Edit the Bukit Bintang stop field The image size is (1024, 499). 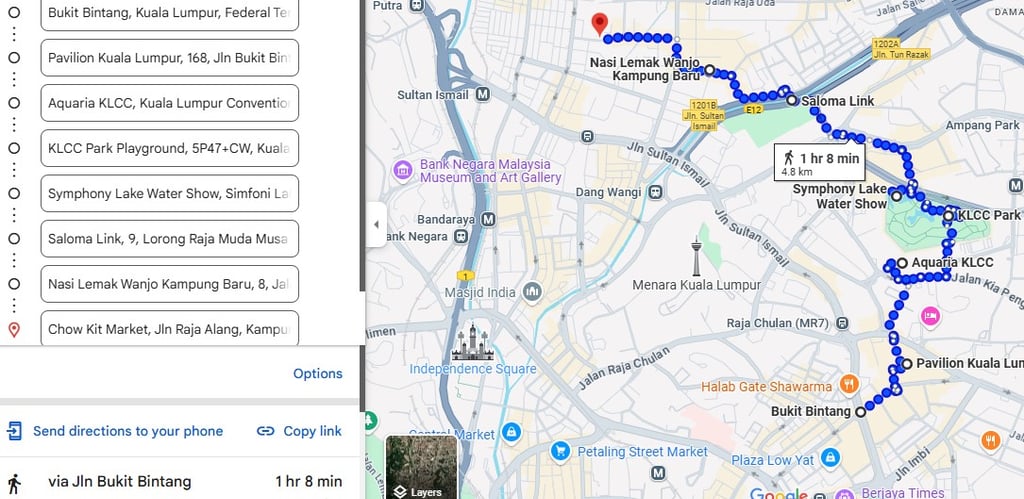coord(169,13)
